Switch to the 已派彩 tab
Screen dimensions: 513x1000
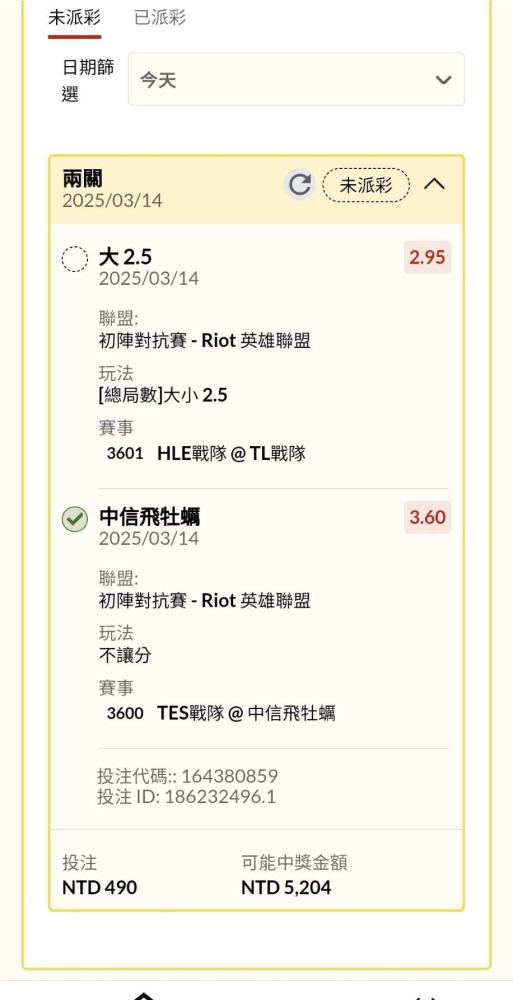(x=160, y=17)
